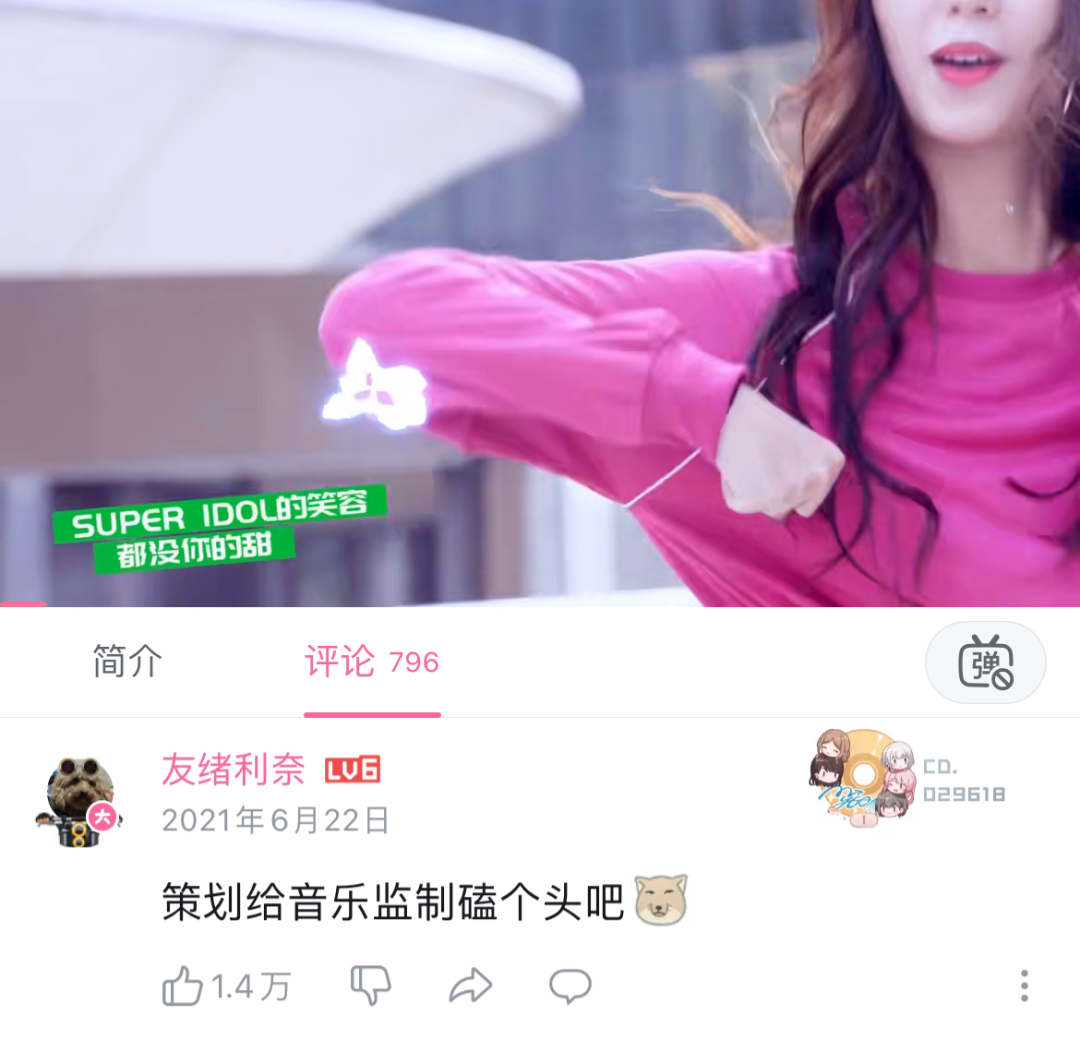Share 友绪利奈's comment
Viewport: 1080px width, 1039px height.
click(x=470, y=986)
